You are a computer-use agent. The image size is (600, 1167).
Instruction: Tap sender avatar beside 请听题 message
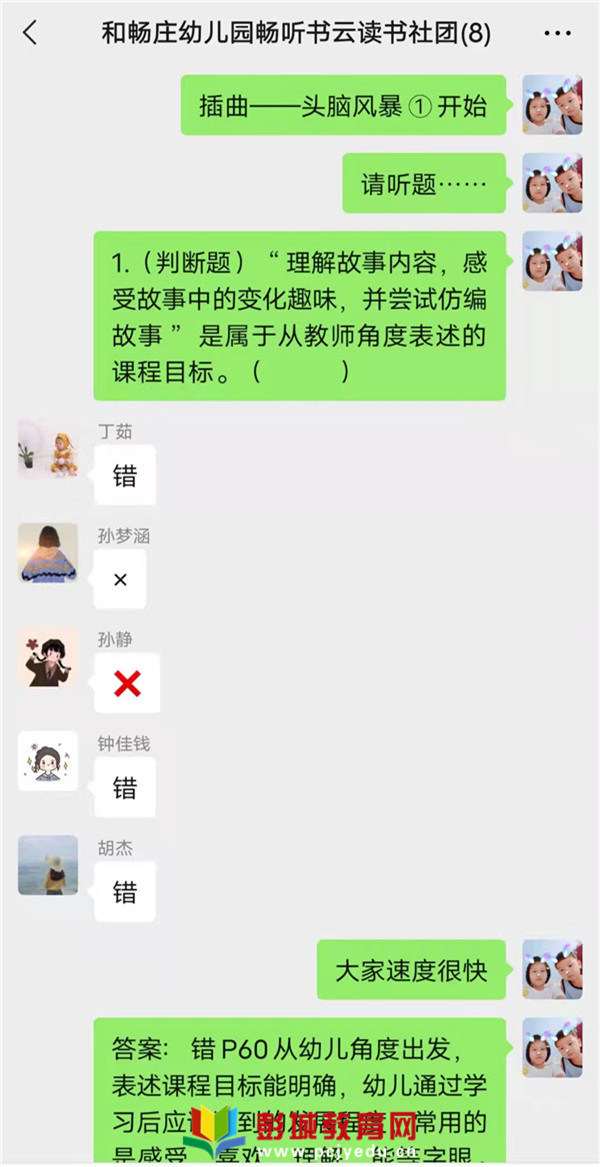click(x=552, y=182)
